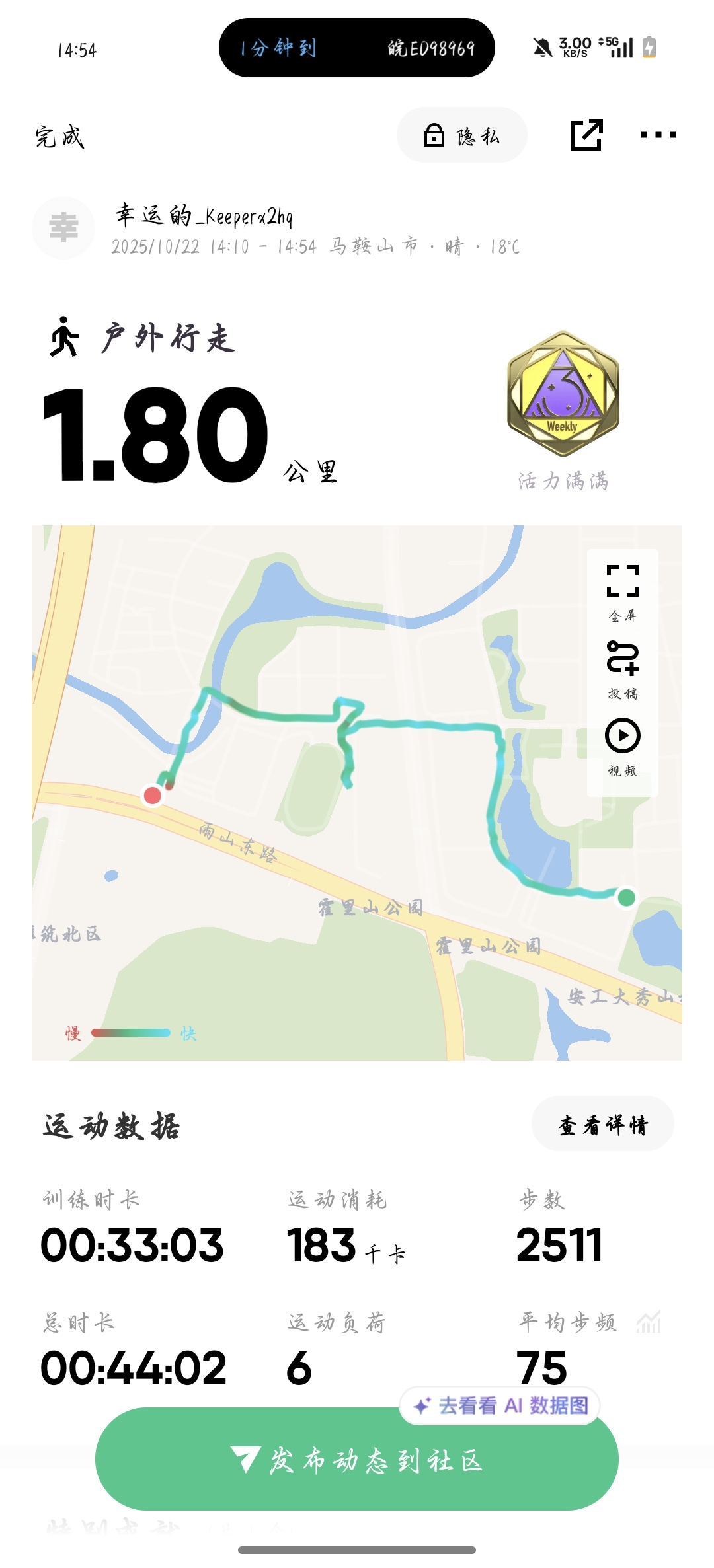Open 去看看 AI 数据图
714x1568 pixels.
[500, 1405]
